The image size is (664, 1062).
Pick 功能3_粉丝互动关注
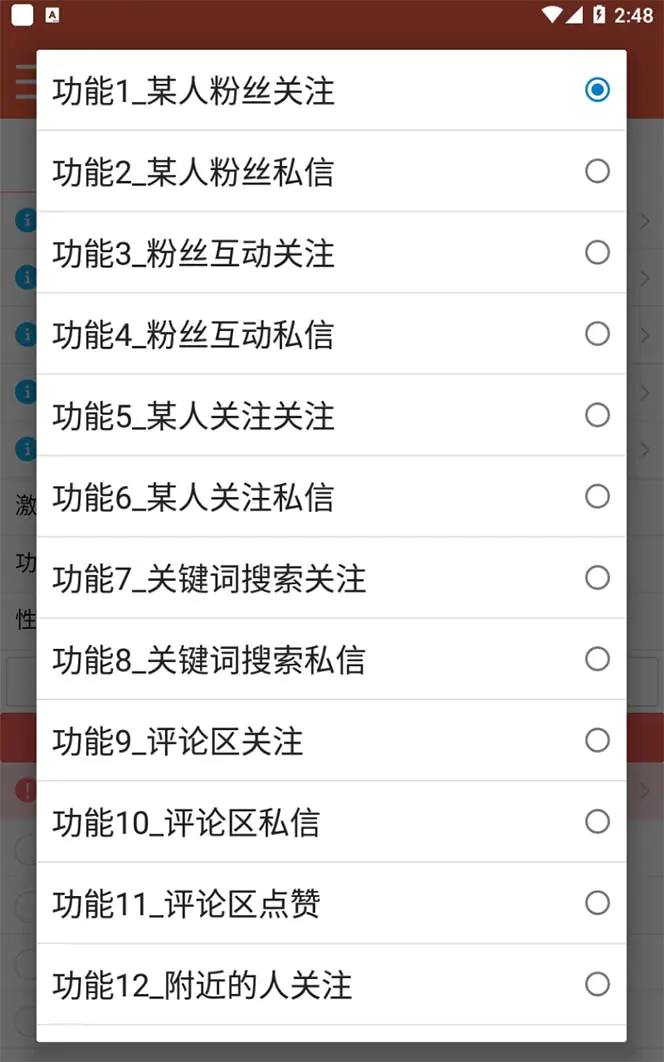pyautogui.click(x=331, y=253)
